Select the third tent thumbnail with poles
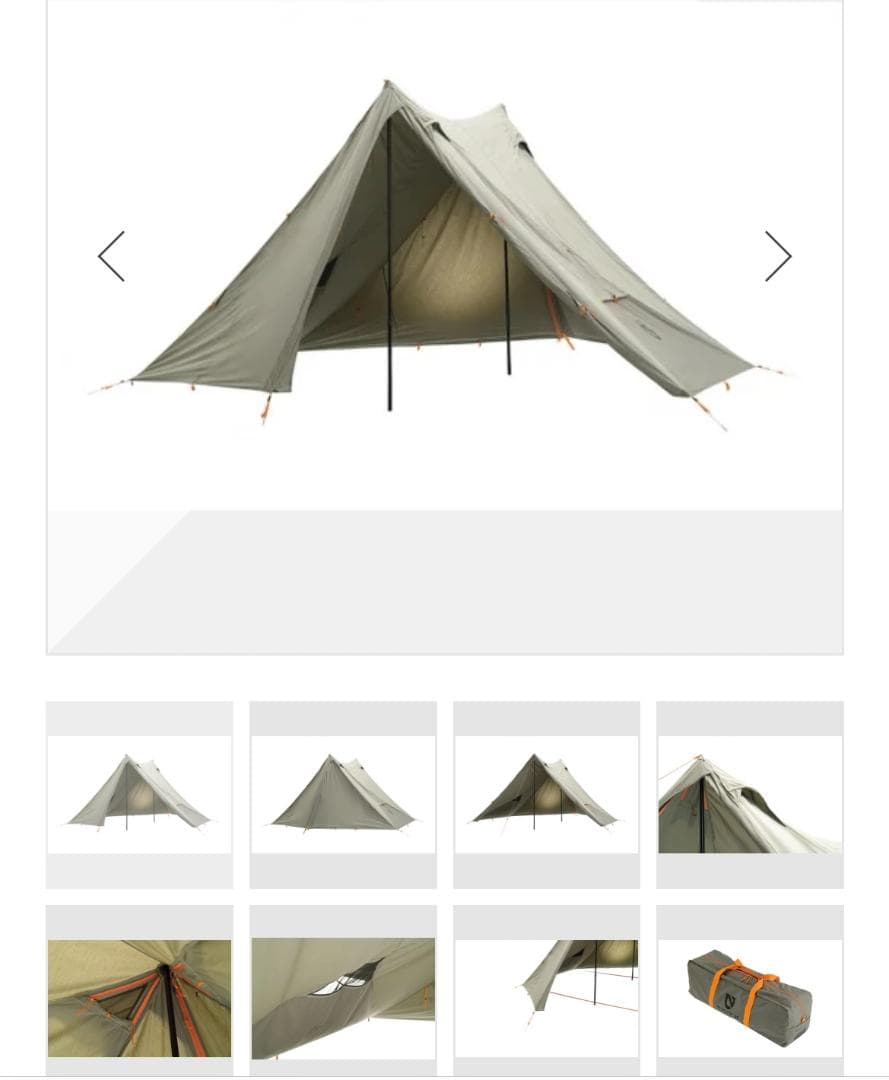 coord(546,794)
